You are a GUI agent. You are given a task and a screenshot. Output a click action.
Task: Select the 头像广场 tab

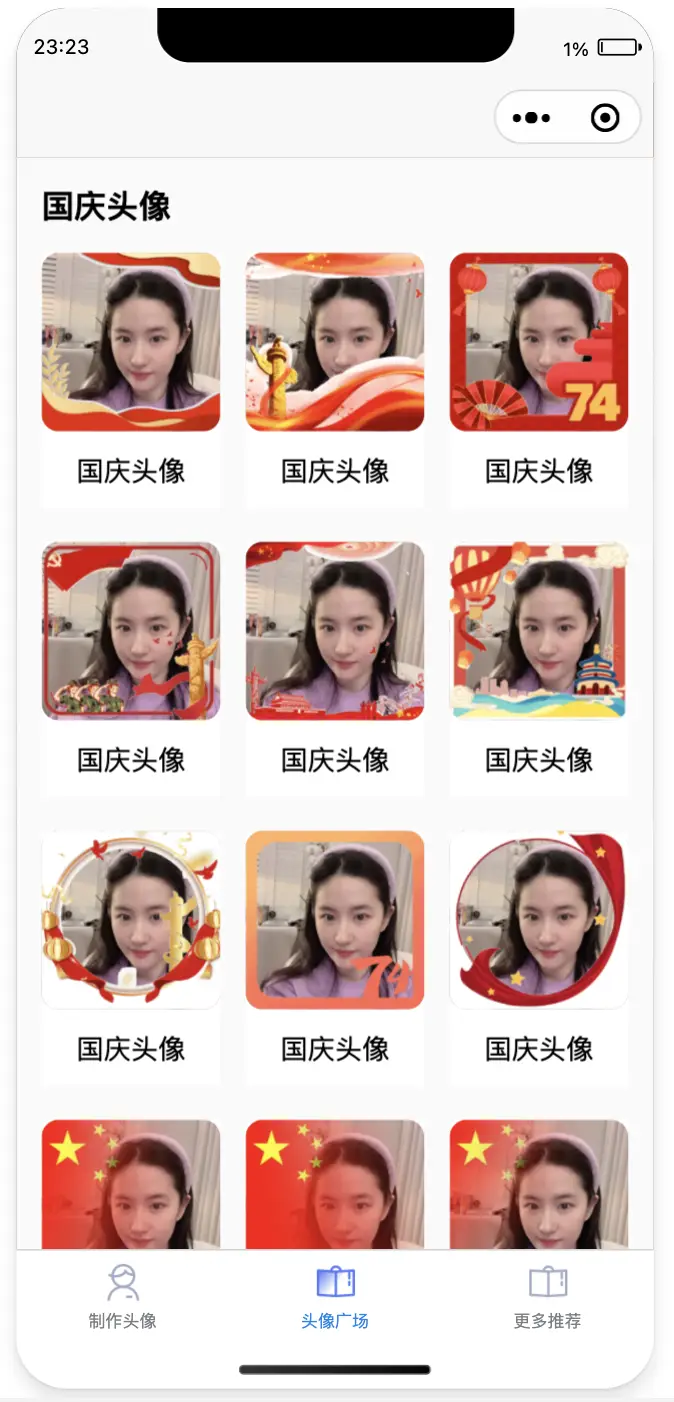[335, 1296]
